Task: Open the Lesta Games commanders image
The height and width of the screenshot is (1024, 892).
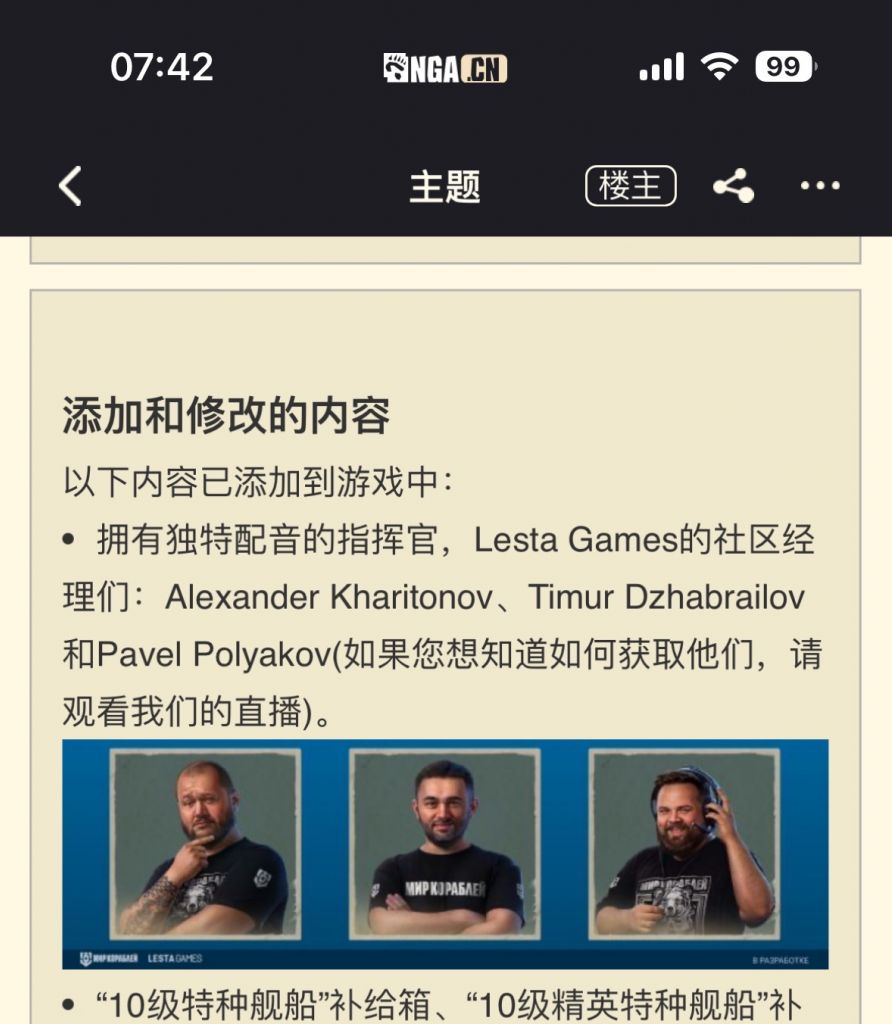Action: [x=445, y=854]
